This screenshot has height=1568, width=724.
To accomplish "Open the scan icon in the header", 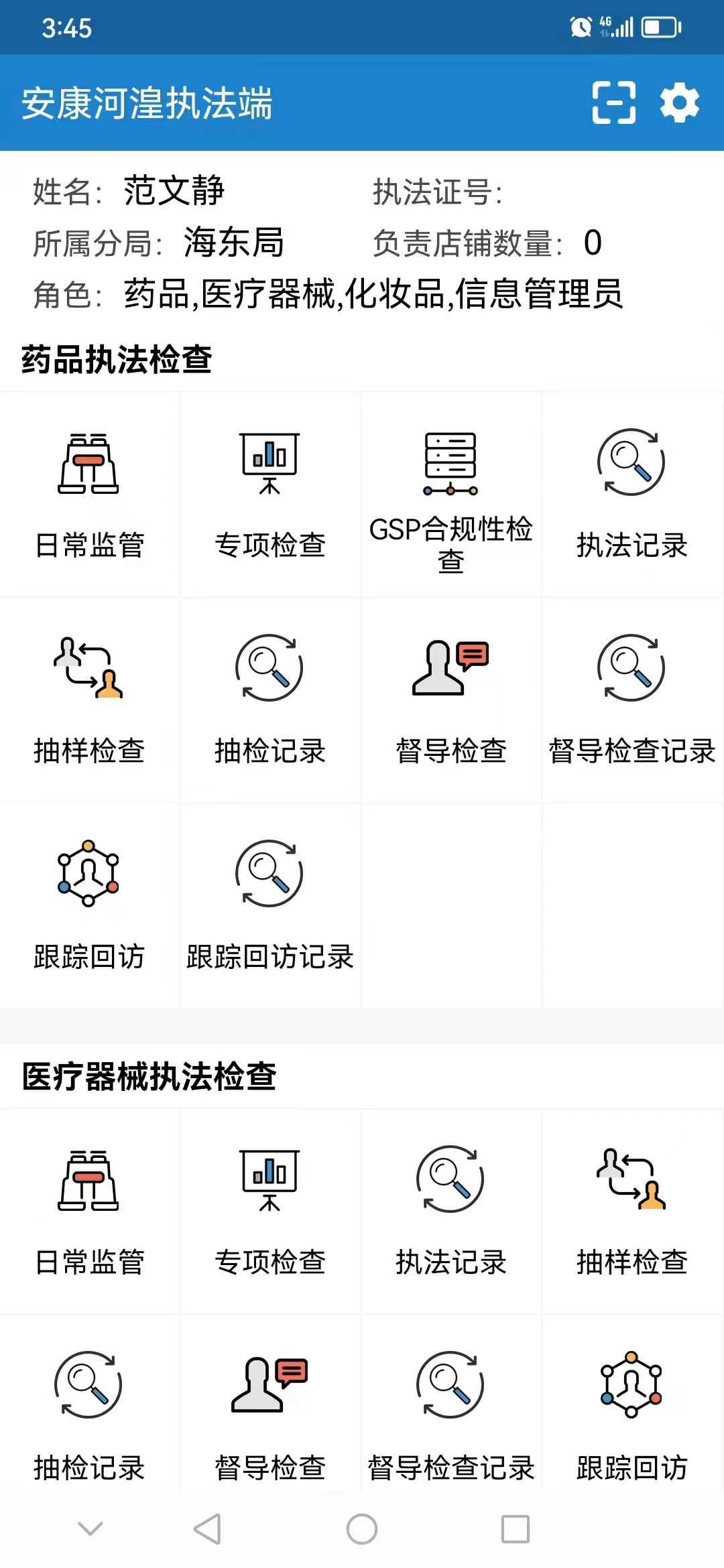I will click(613, 103).
